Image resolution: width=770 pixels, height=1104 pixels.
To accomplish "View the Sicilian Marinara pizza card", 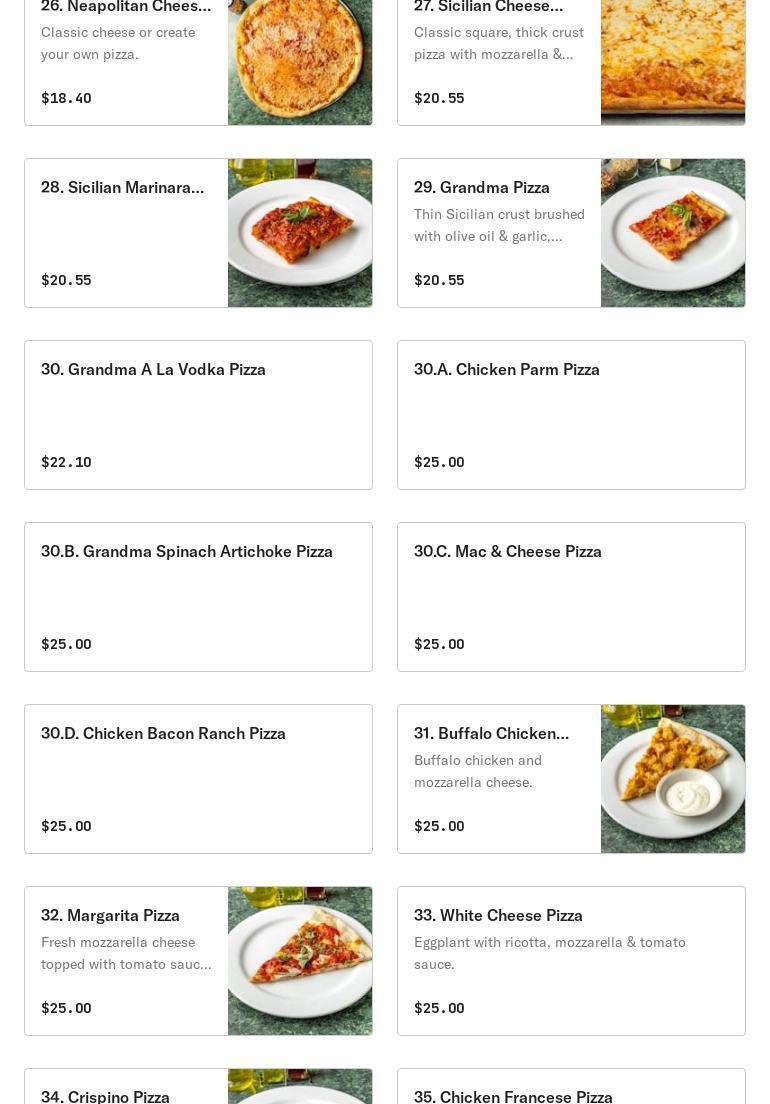I will [x=198, y=233].
